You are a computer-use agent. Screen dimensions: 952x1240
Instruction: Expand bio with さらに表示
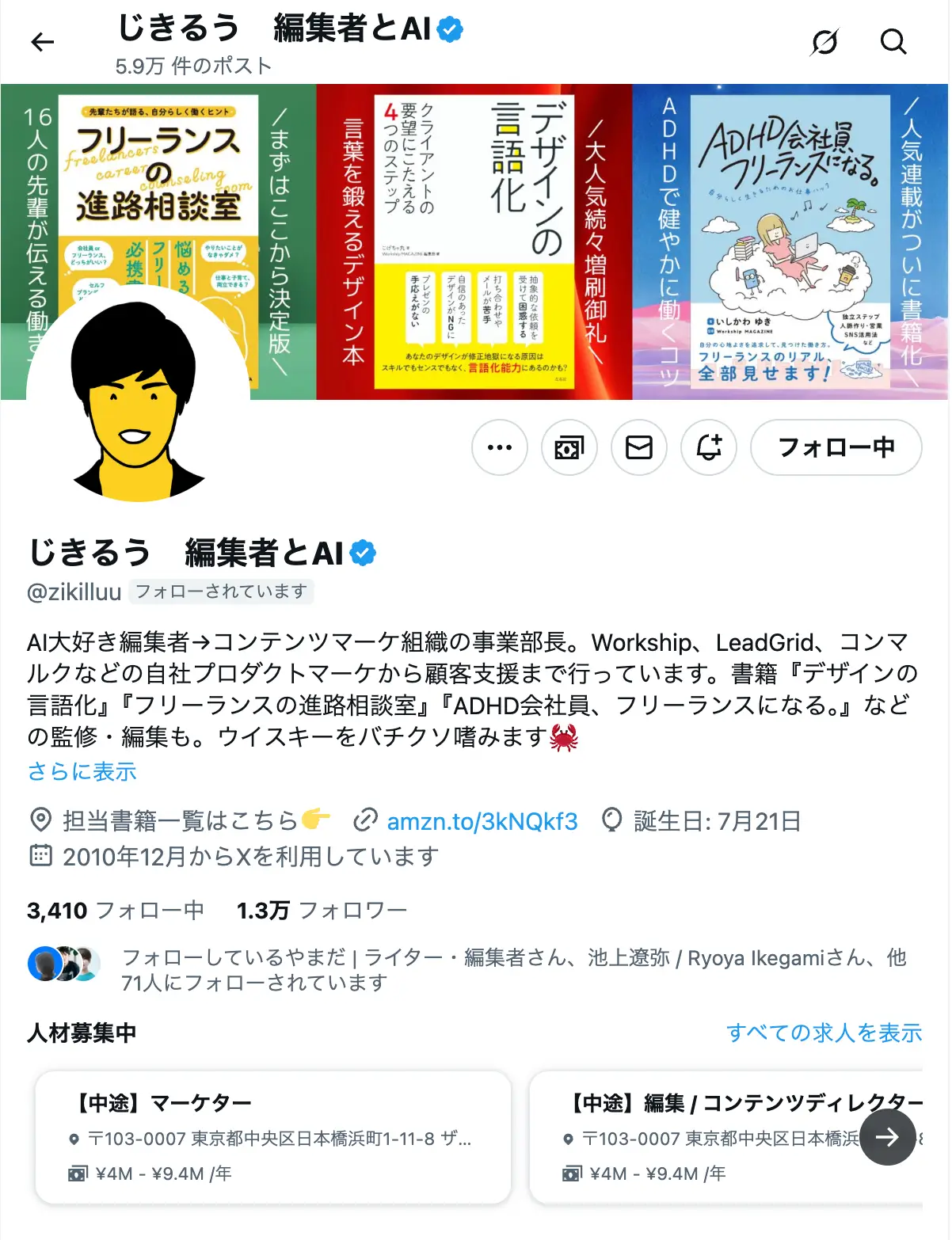[x=82, y=771]
